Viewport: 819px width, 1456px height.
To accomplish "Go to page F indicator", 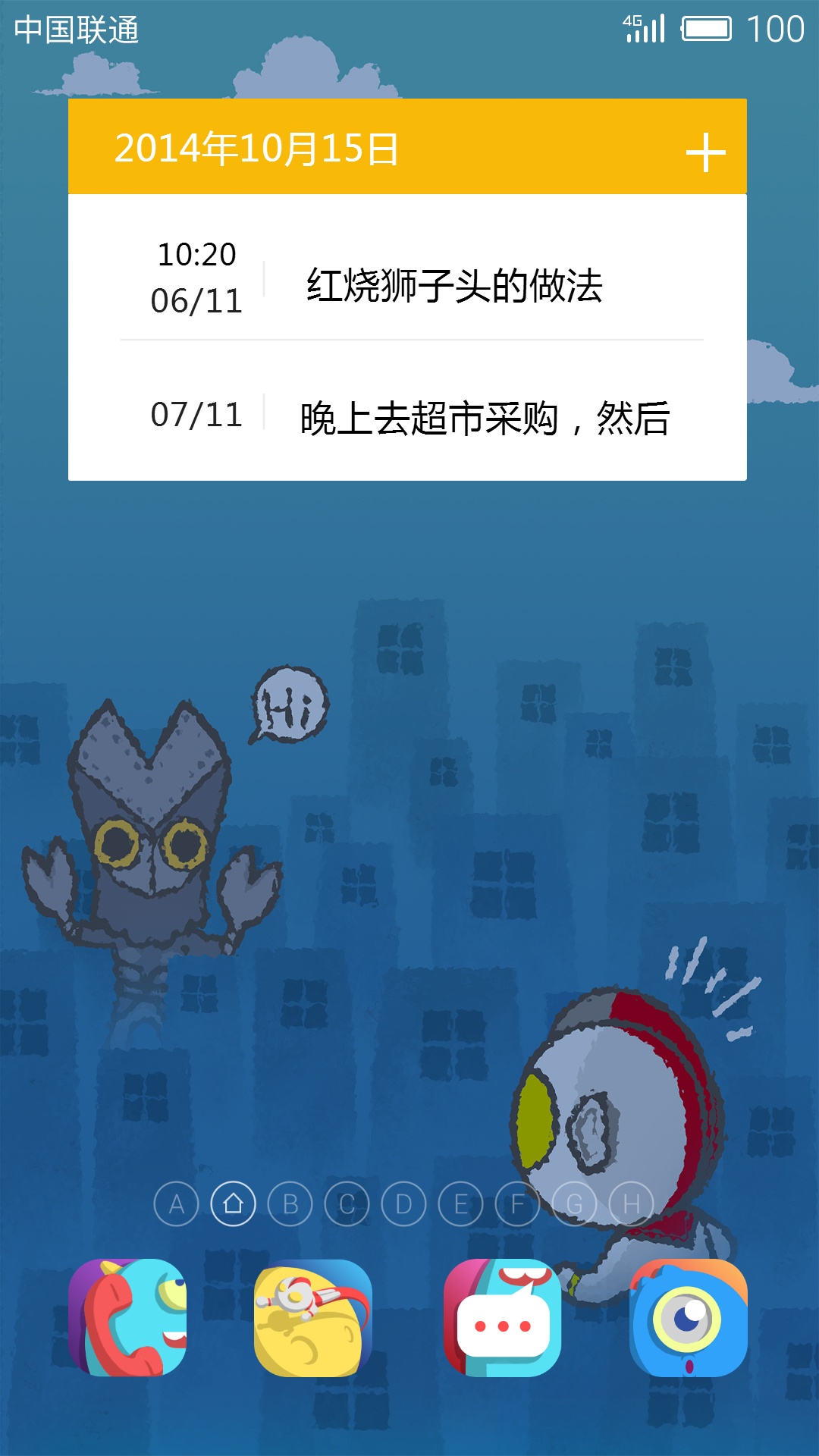I will pos(518,1204).
